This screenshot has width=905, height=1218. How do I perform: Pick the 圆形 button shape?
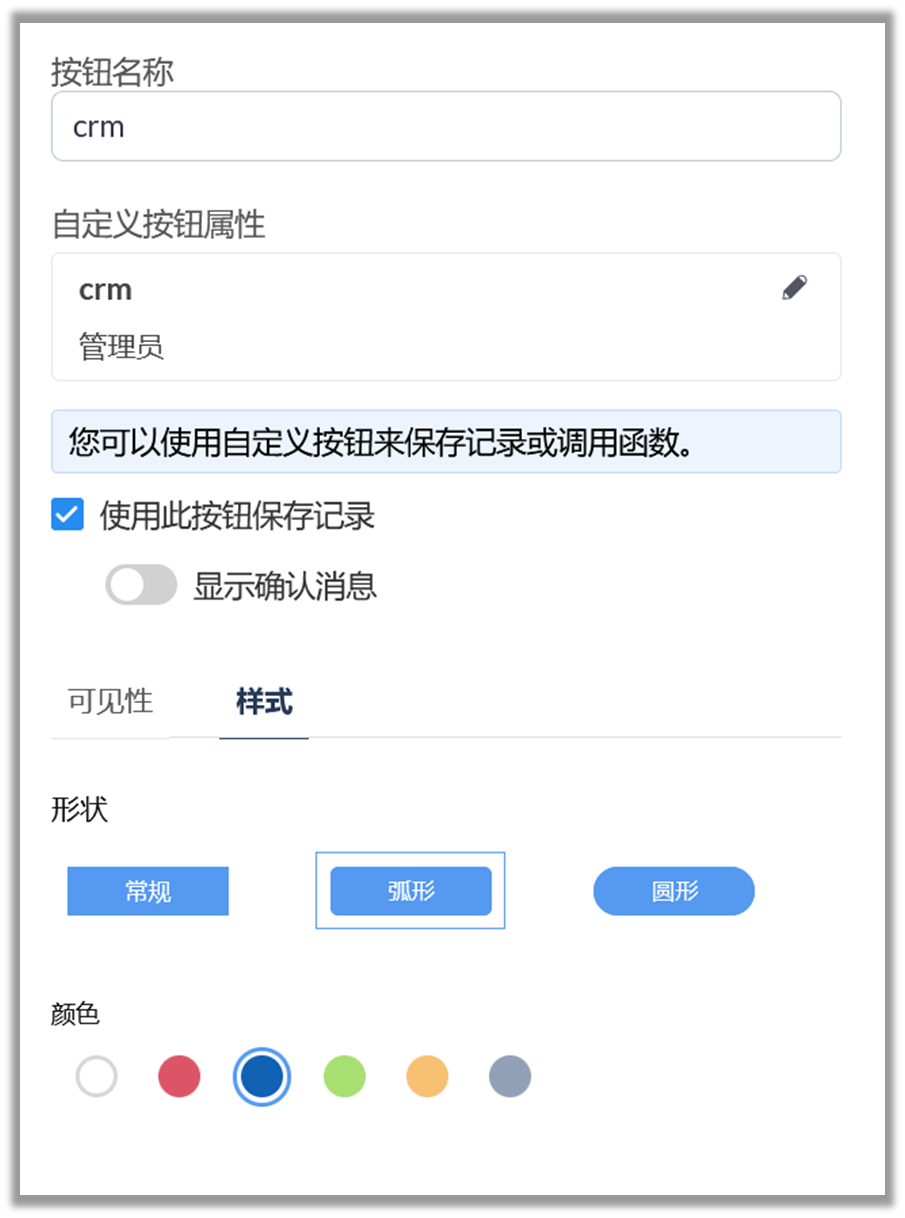[x=674, y=891]
